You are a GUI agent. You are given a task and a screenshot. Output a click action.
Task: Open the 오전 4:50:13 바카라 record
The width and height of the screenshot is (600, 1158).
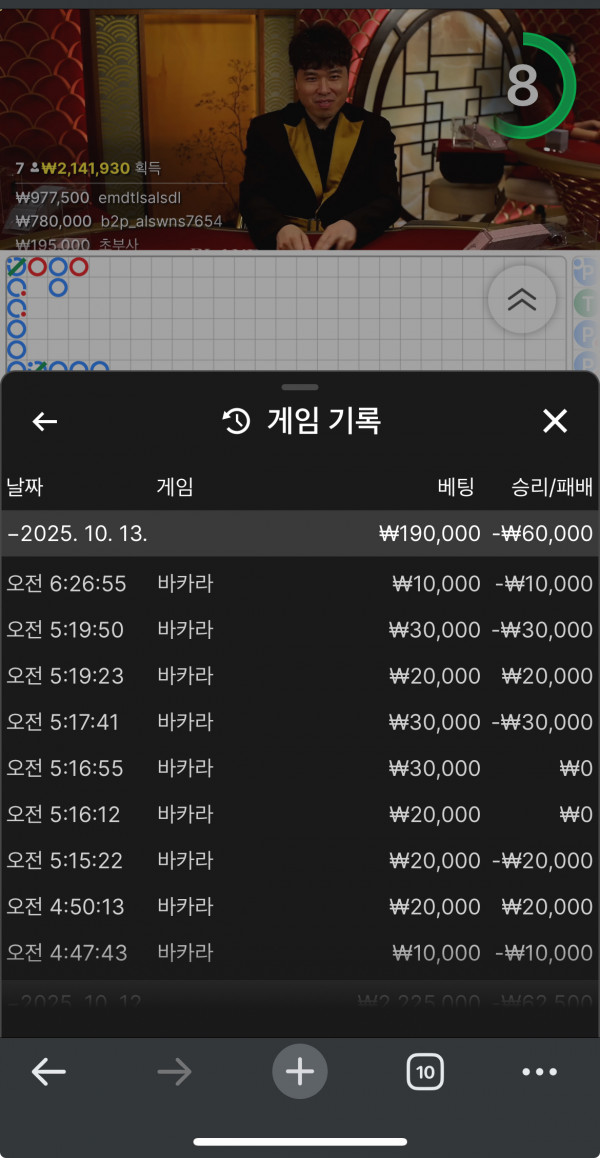click(300, 907)
